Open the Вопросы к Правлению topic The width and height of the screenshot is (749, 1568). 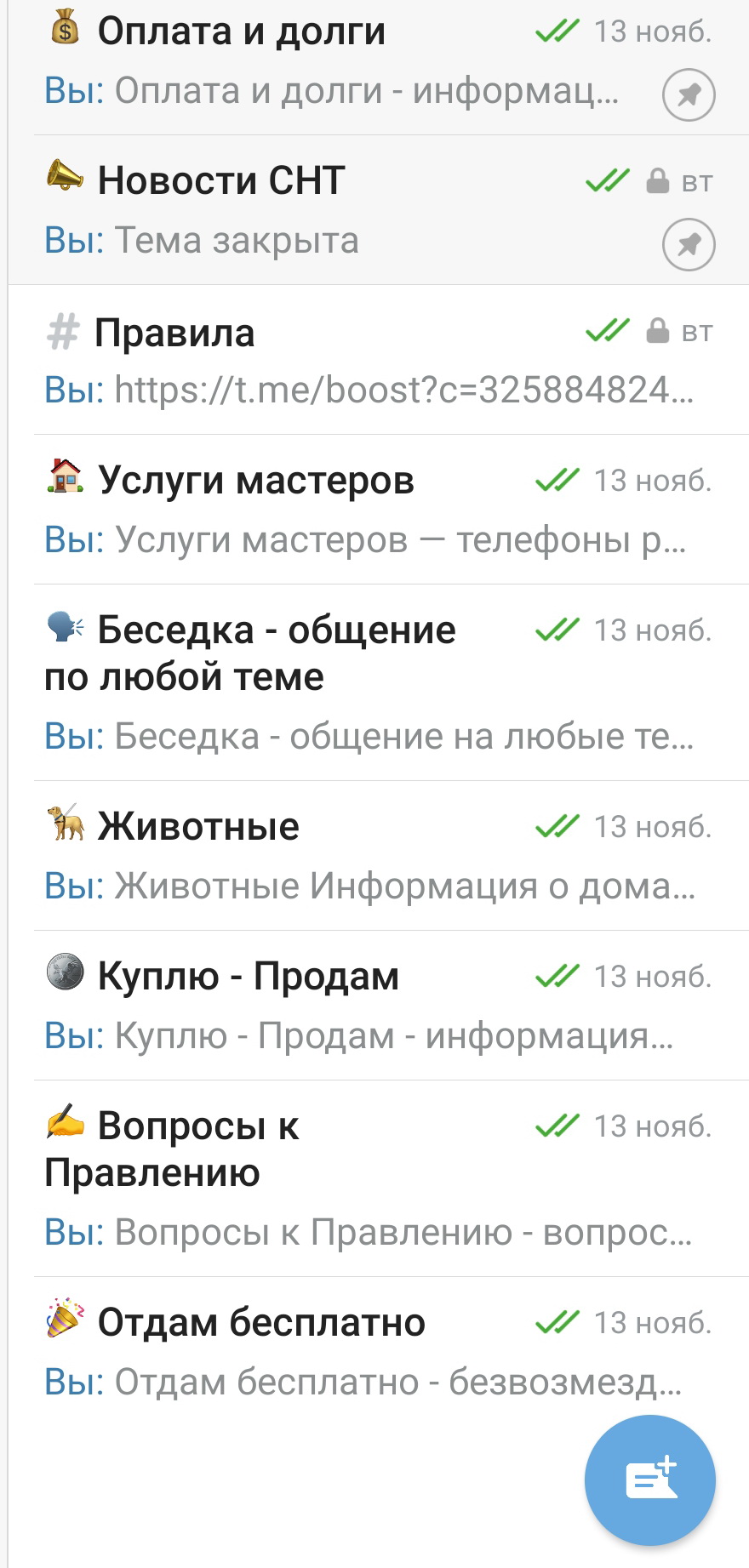click(340, 1178)
